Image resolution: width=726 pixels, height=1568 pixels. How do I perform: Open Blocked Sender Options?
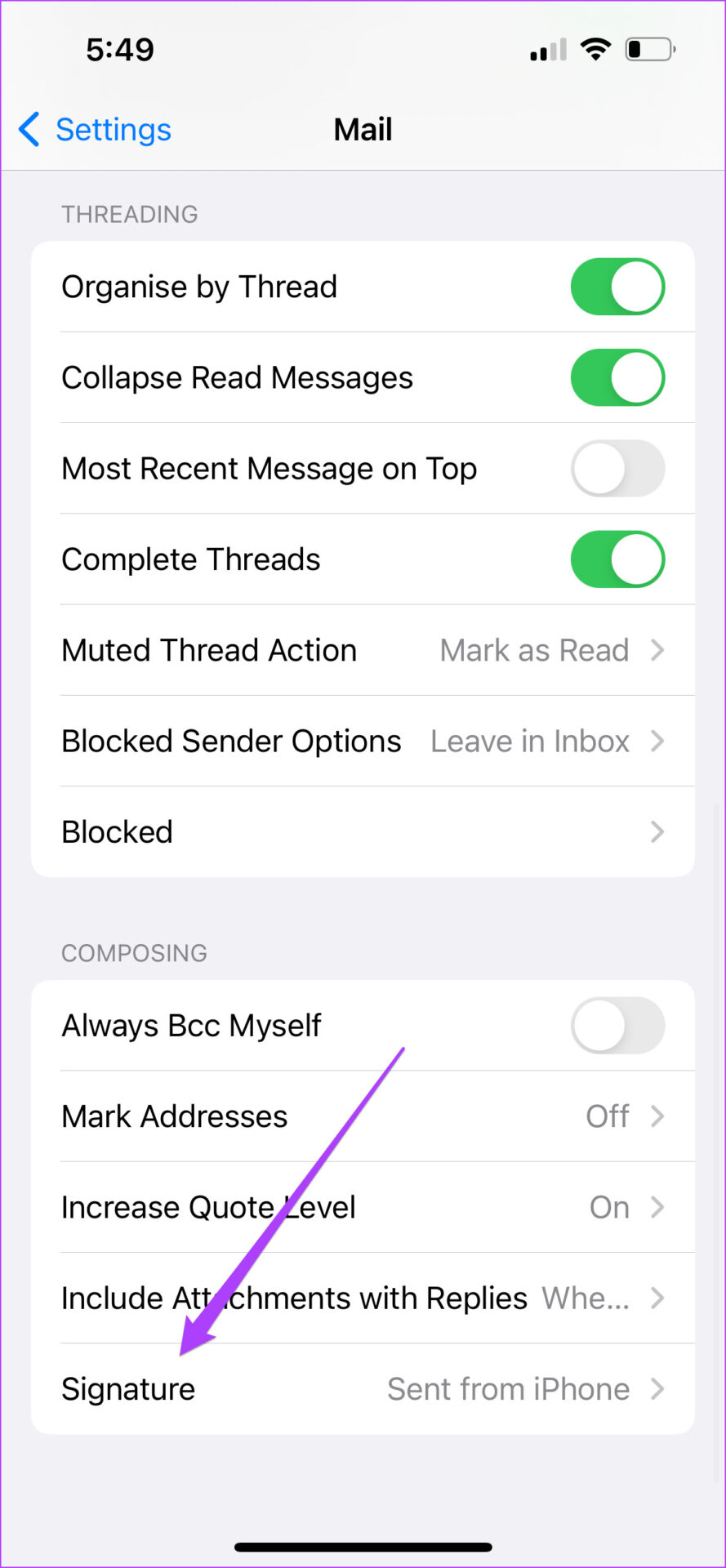point(363,742)
